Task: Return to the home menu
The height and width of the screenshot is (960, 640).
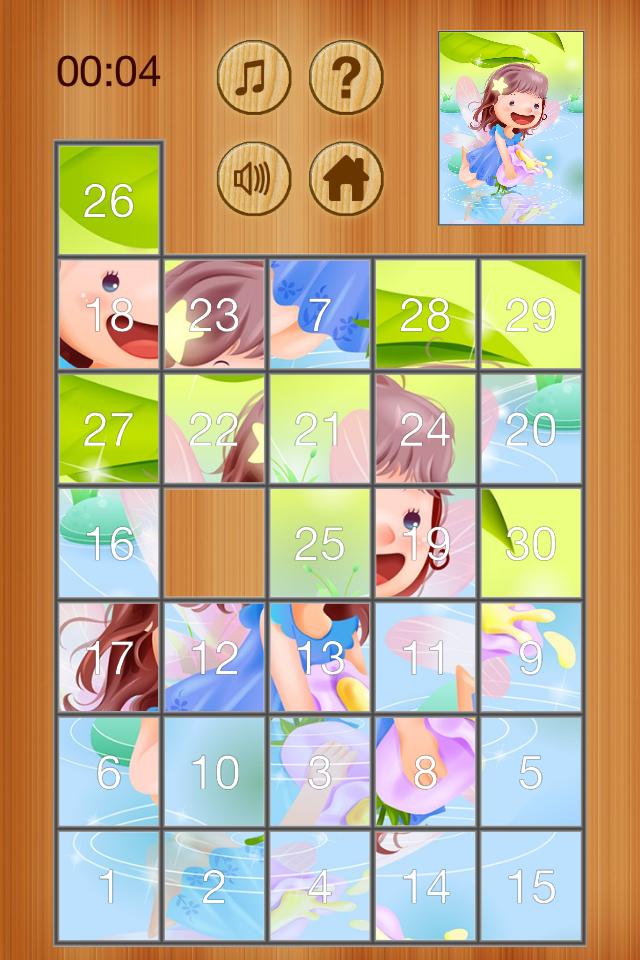Action: point(346,179)
